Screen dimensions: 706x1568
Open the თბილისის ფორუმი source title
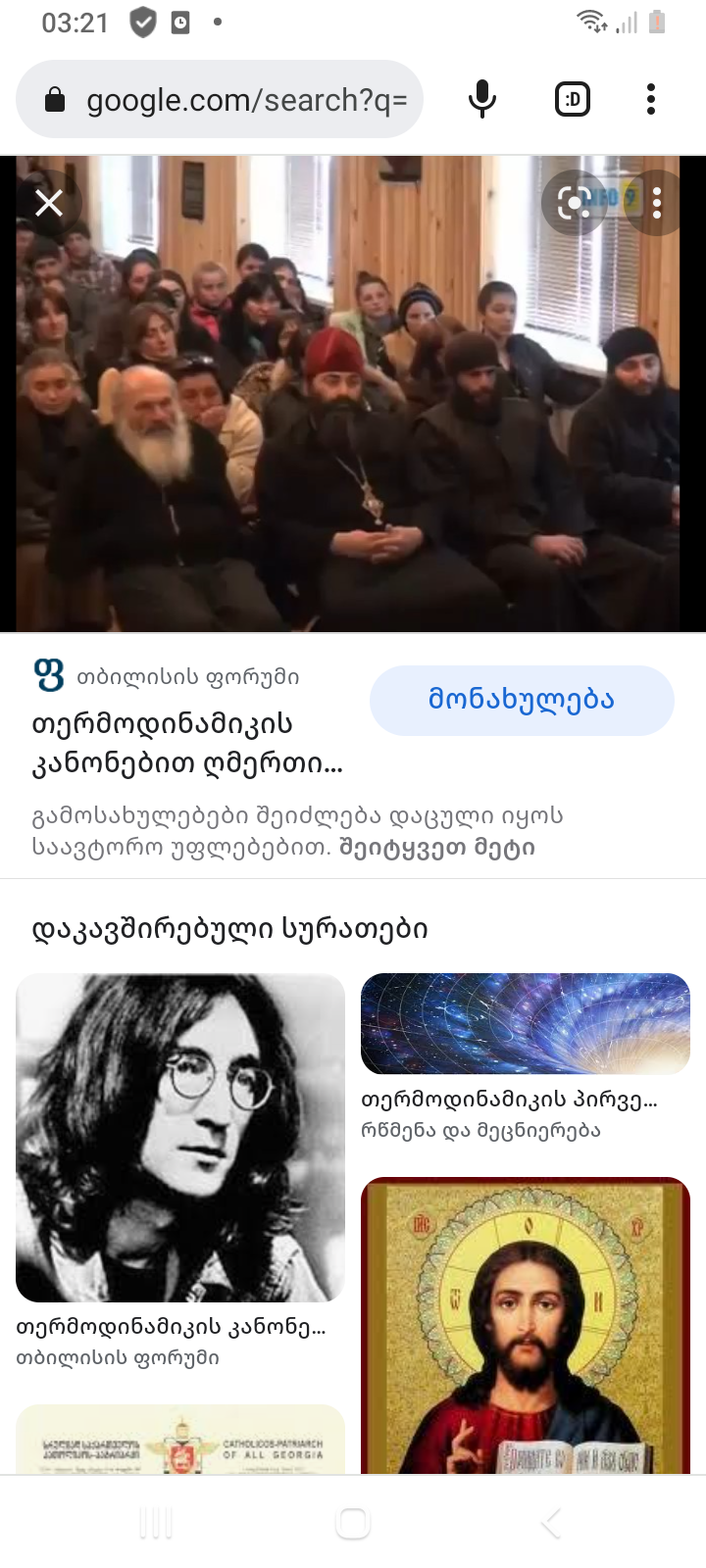tap(186, 743)
